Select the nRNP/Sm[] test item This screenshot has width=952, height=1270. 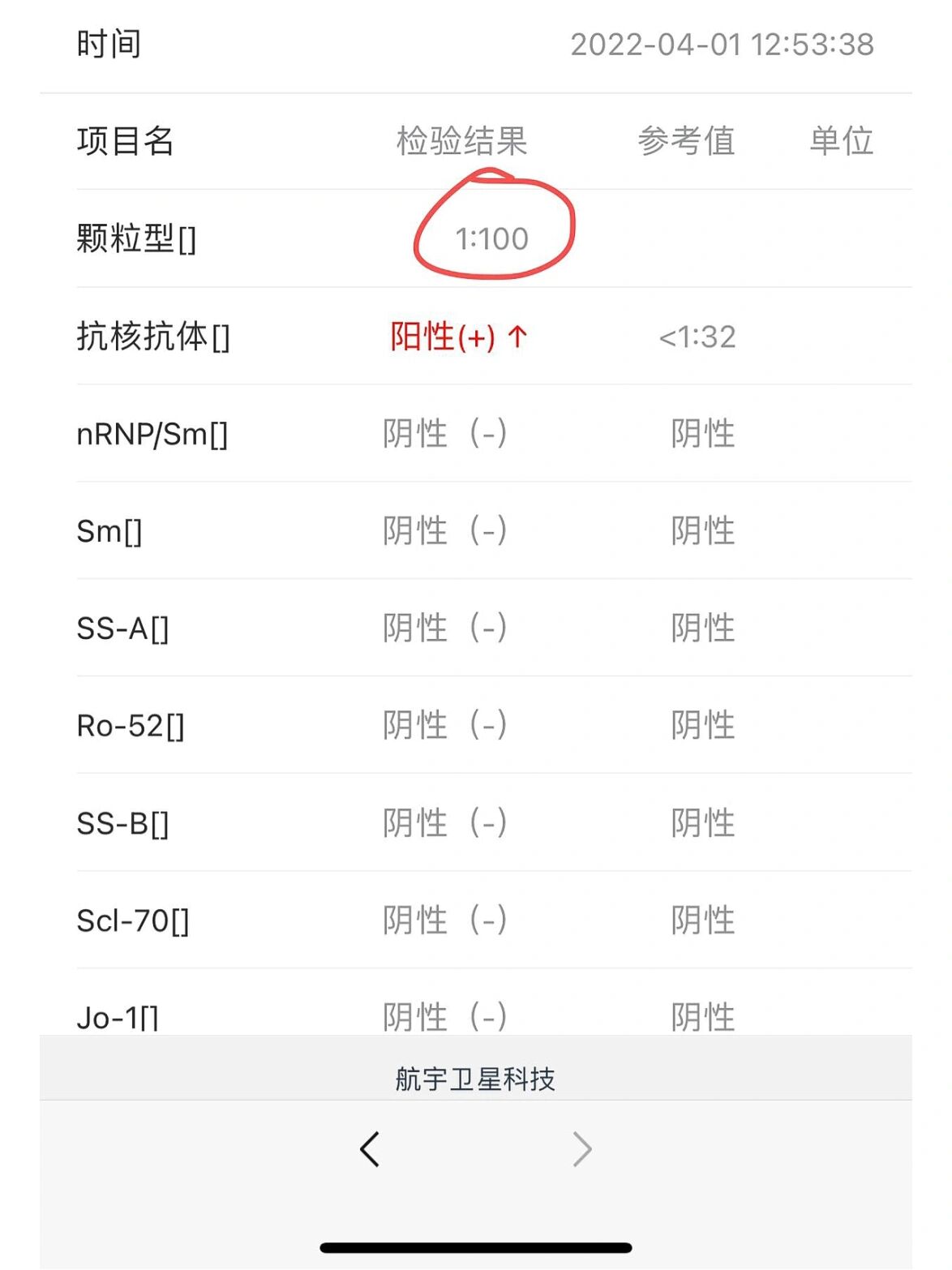tap(152, 434)
